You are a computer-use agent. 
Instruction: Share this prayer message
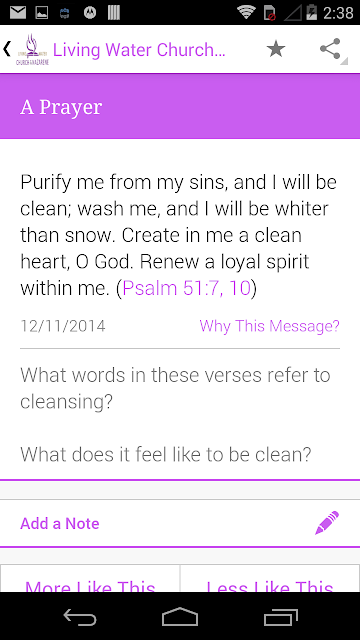pos(330,49)
